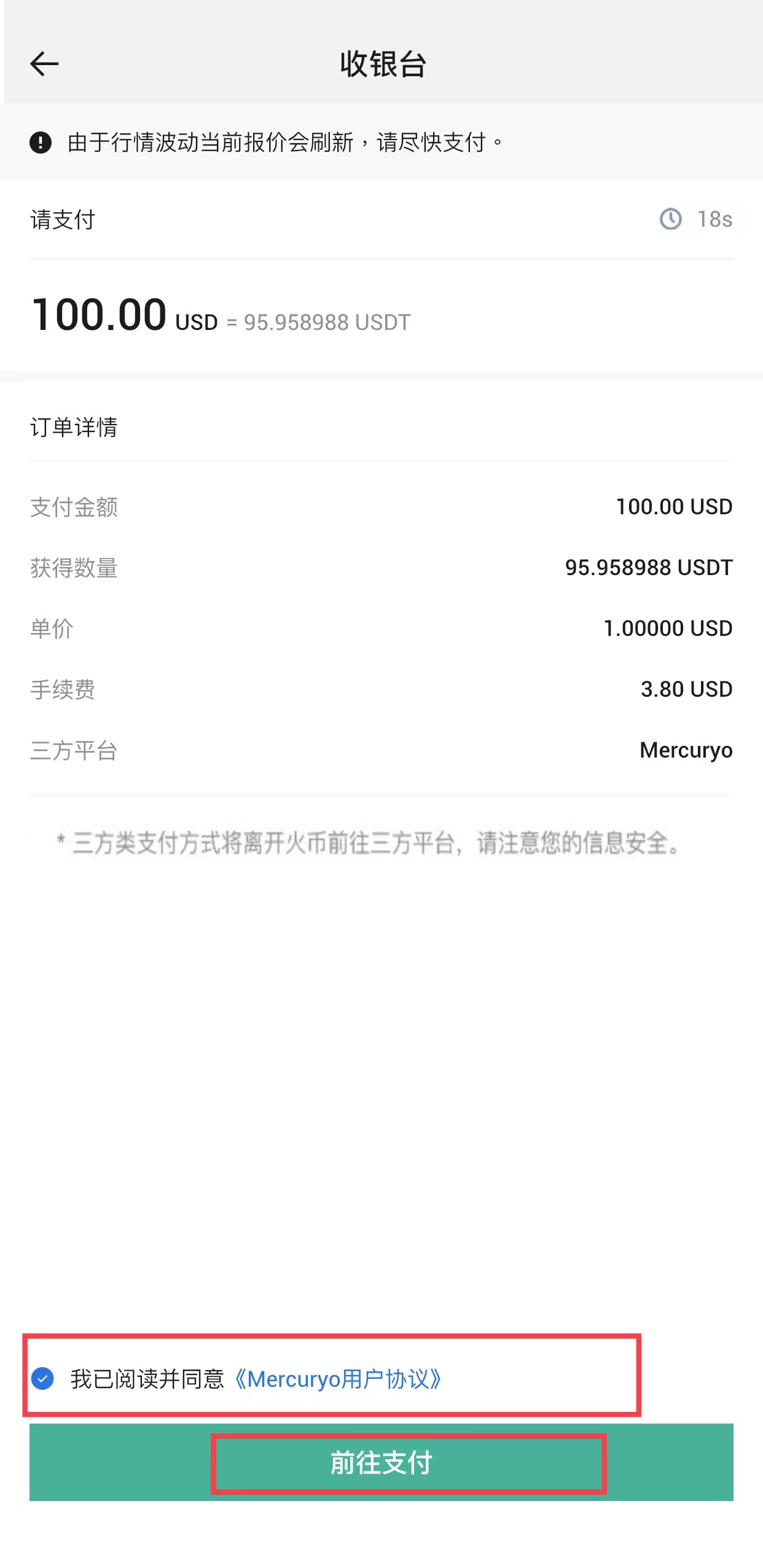Open the Mercuryo用户协议 link
763x1568 pixels.
[338, 1379]
